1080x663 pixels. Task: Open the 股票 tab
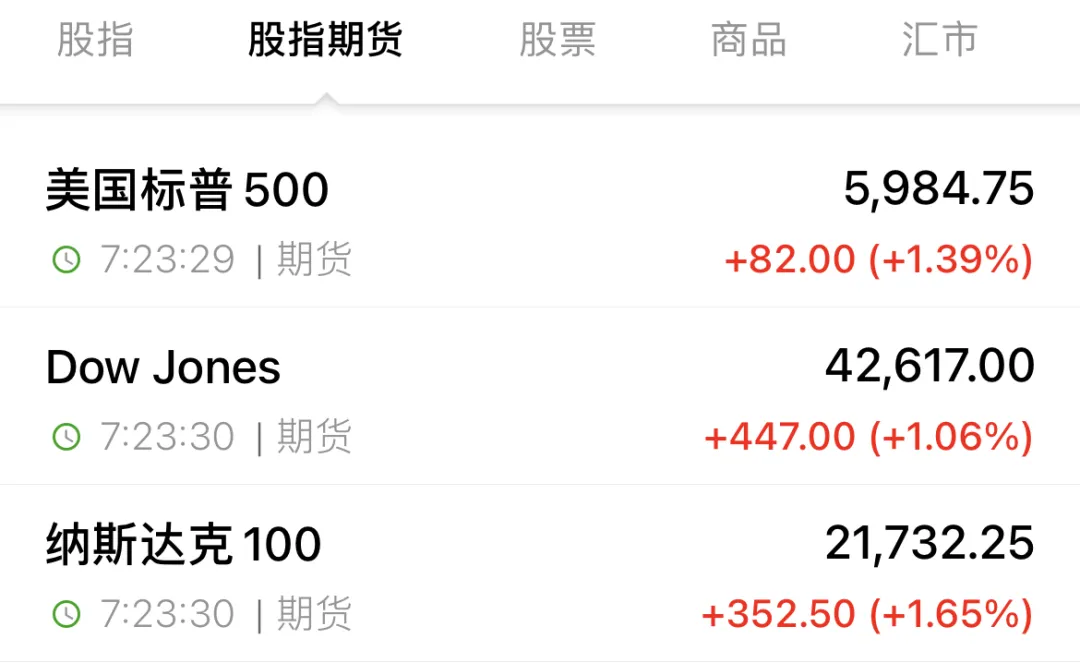(557, 41)
